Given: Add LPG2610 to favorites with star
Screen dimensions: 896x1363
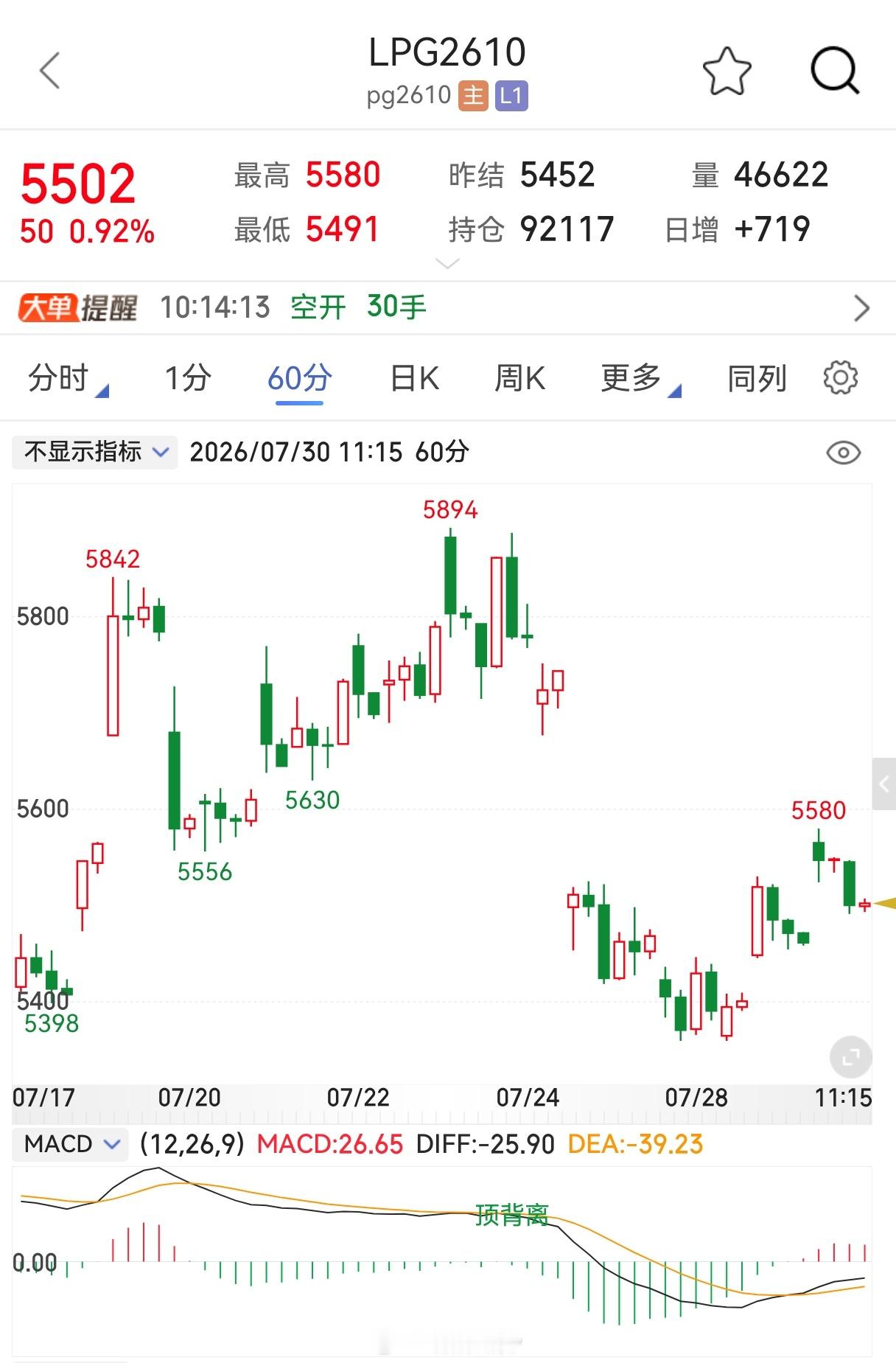Looking at the screenshot, I should point(727,72).
